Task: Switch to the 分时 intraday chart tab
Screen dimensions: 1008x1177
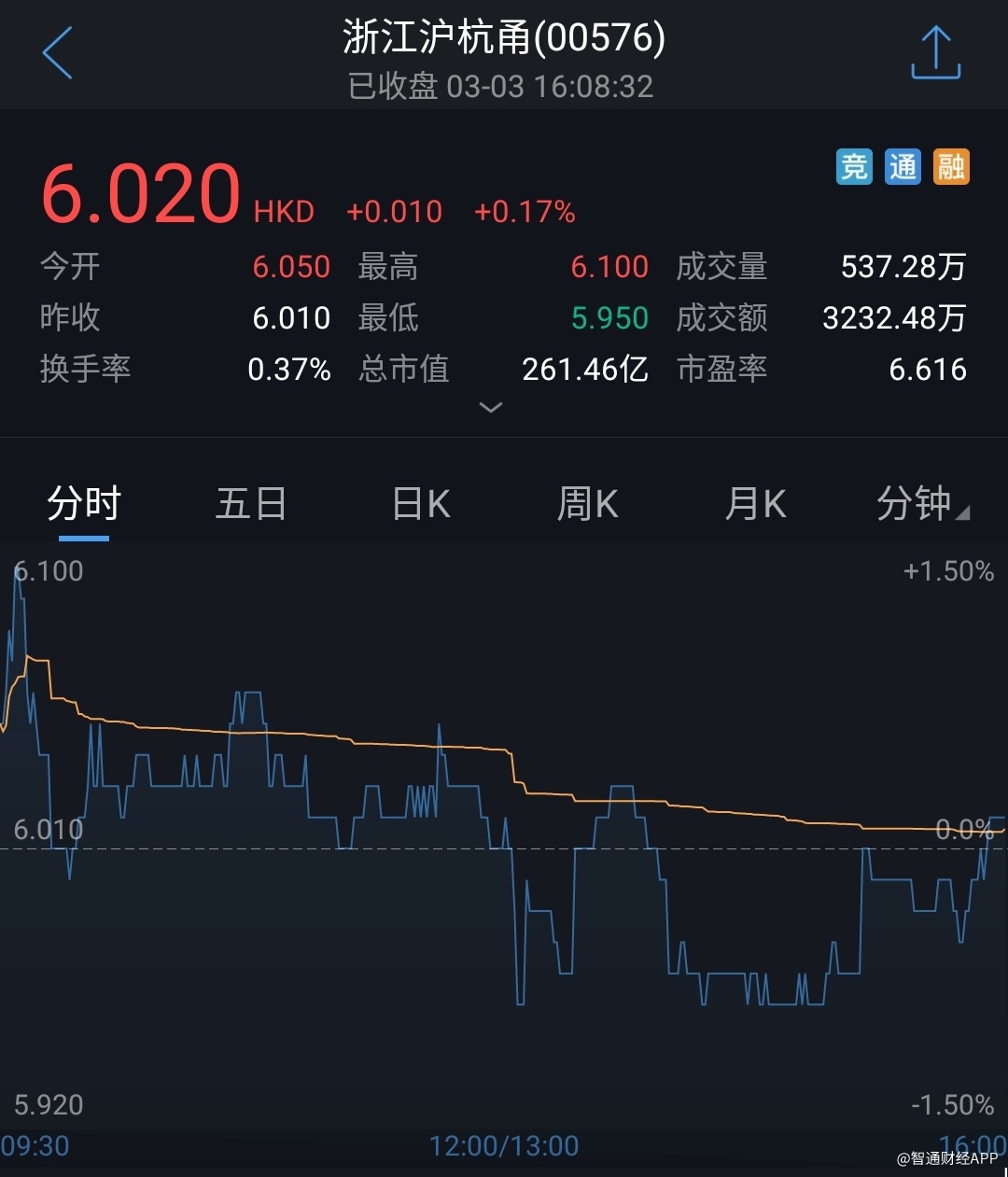Action: 84,505
